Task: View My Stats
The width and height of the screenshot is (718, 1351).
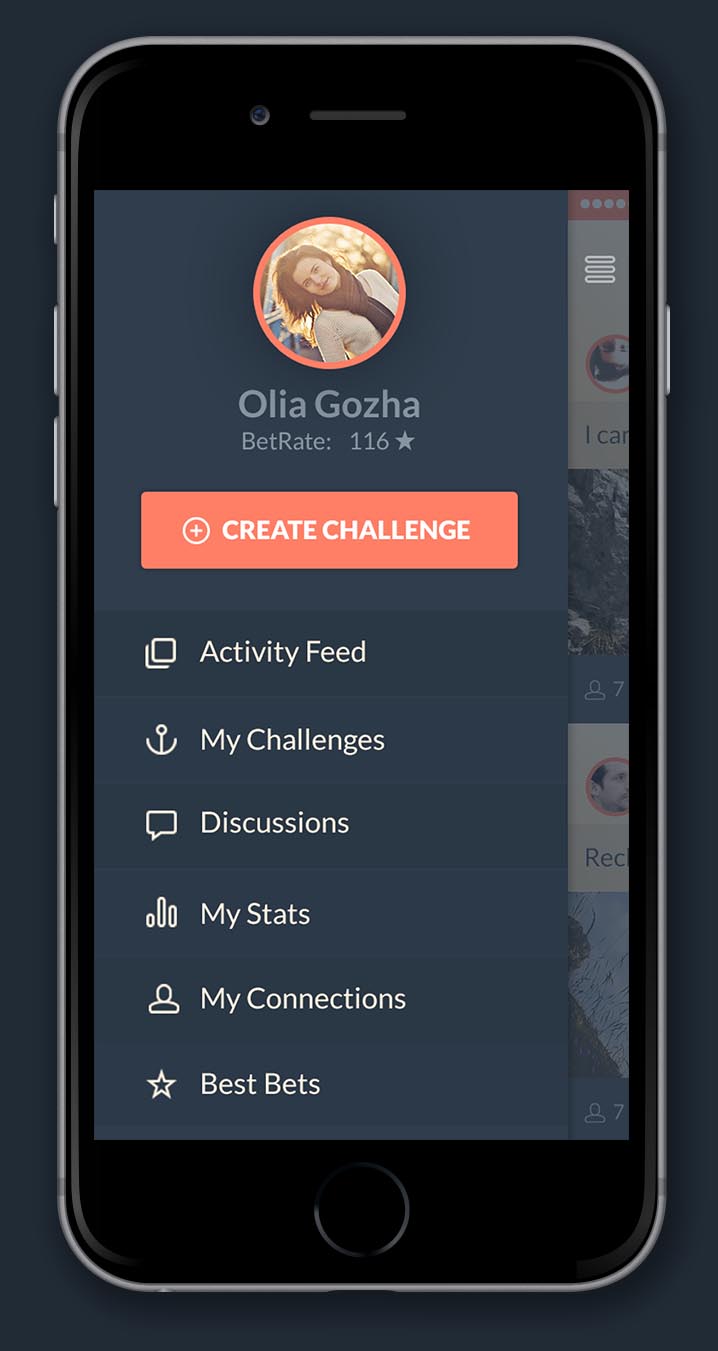Action: coord(254,914)
